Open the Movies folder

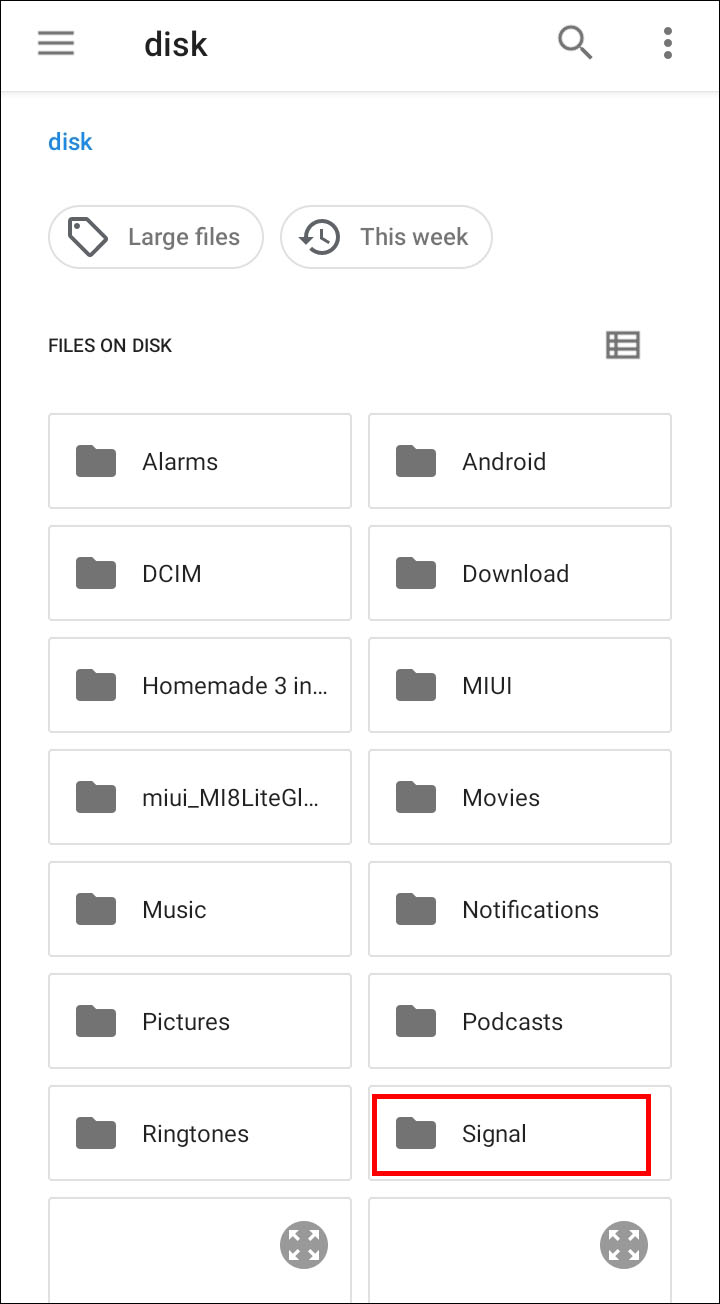tap(520, 797)
